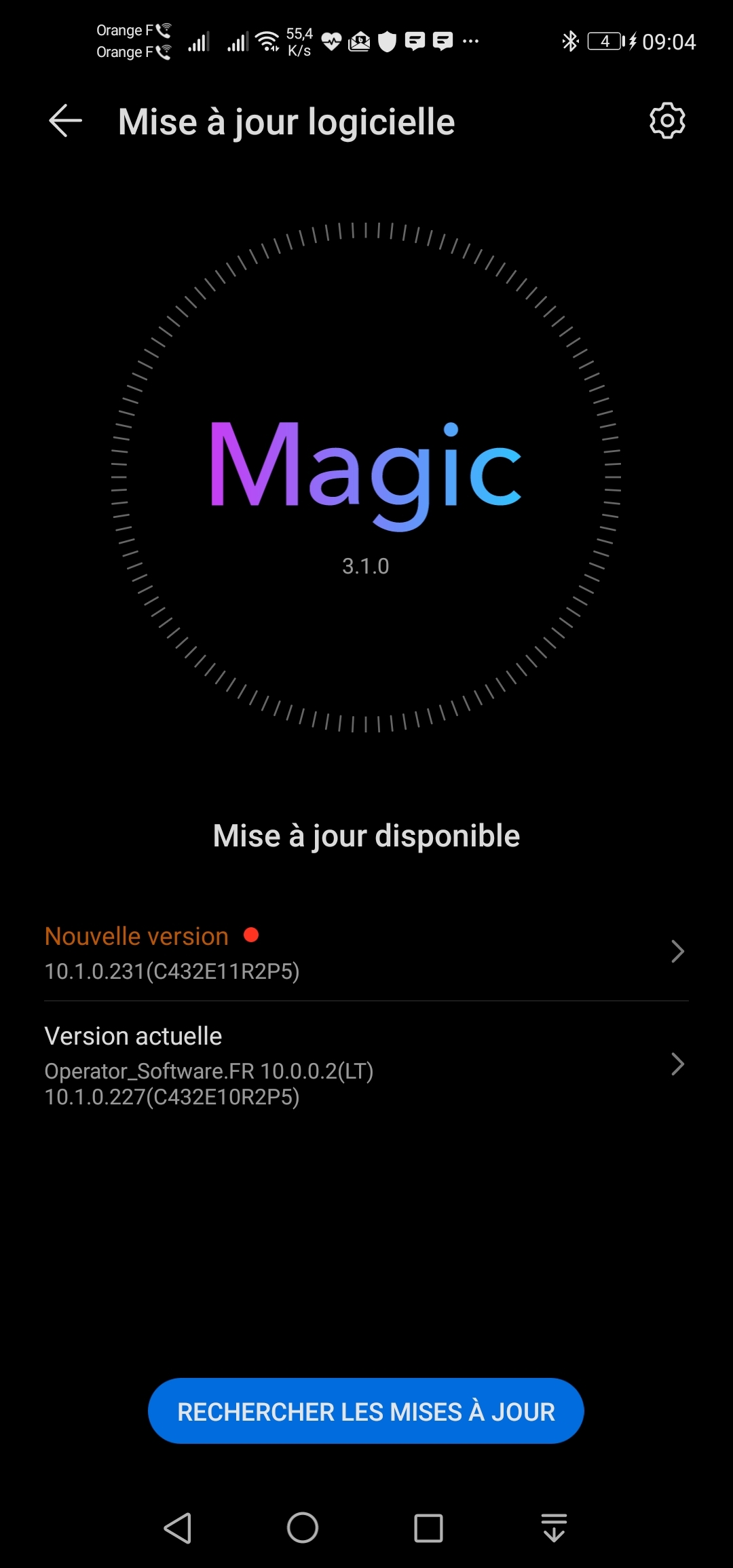
Task: Go to the home screen
Action: tap(303, 1528)
